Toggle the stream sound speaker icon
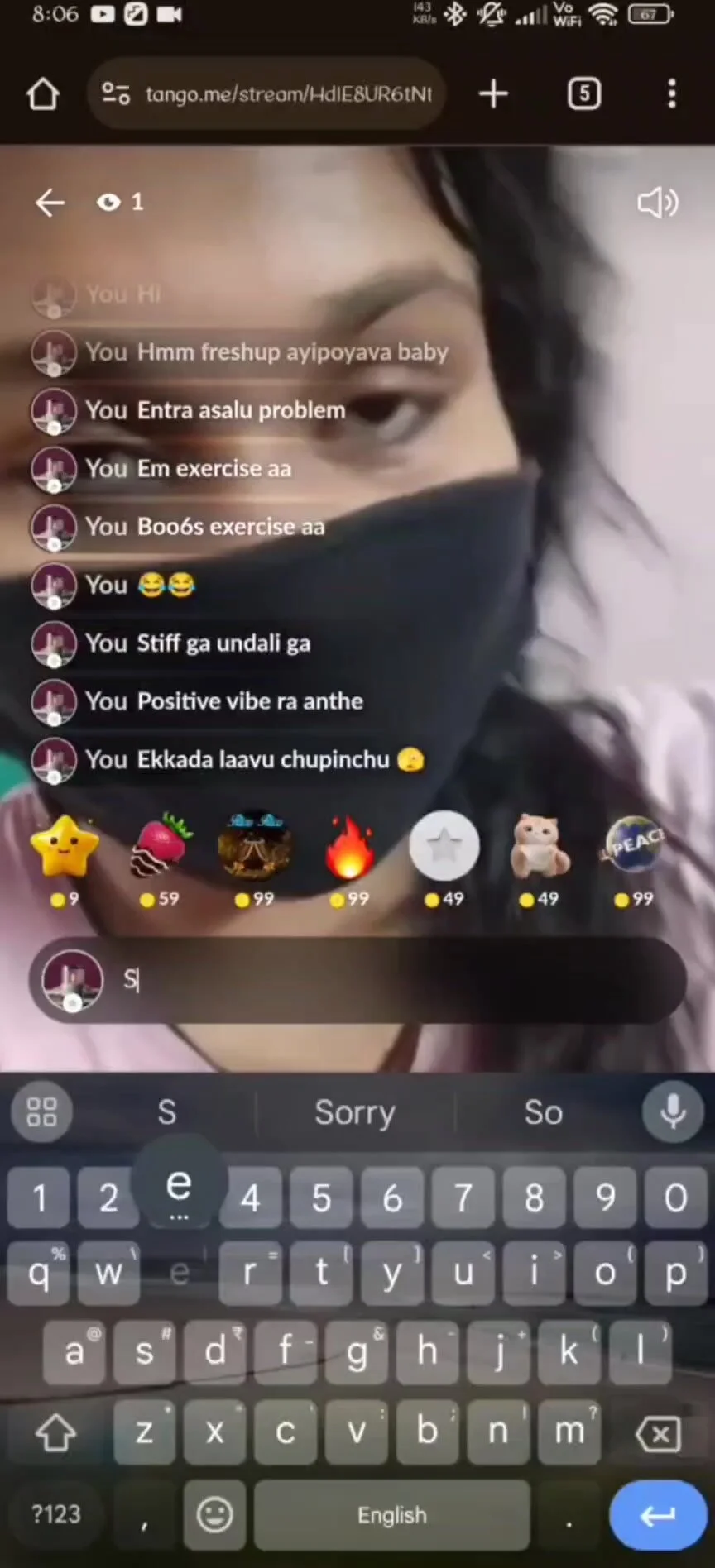 point(658,202)
